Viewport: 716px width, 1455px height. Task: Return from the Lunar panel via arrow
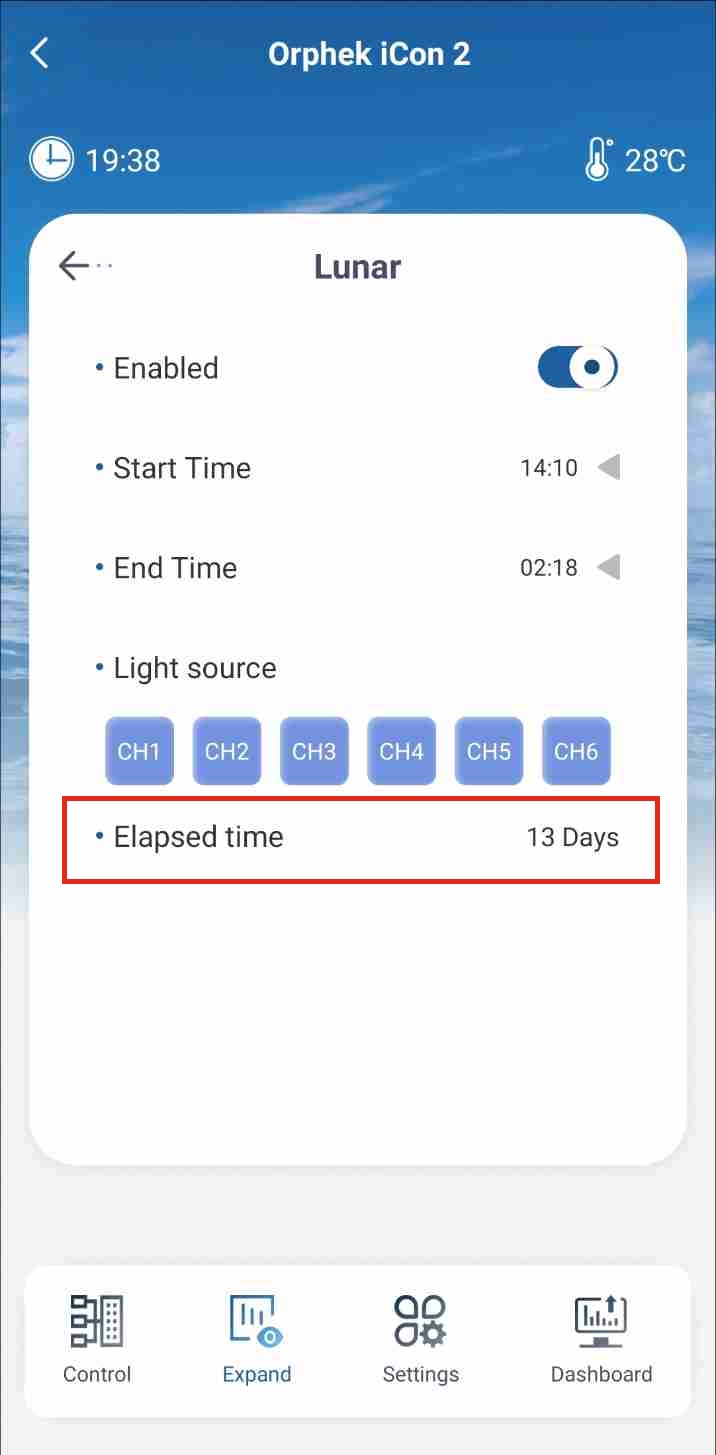click(85, 266)
